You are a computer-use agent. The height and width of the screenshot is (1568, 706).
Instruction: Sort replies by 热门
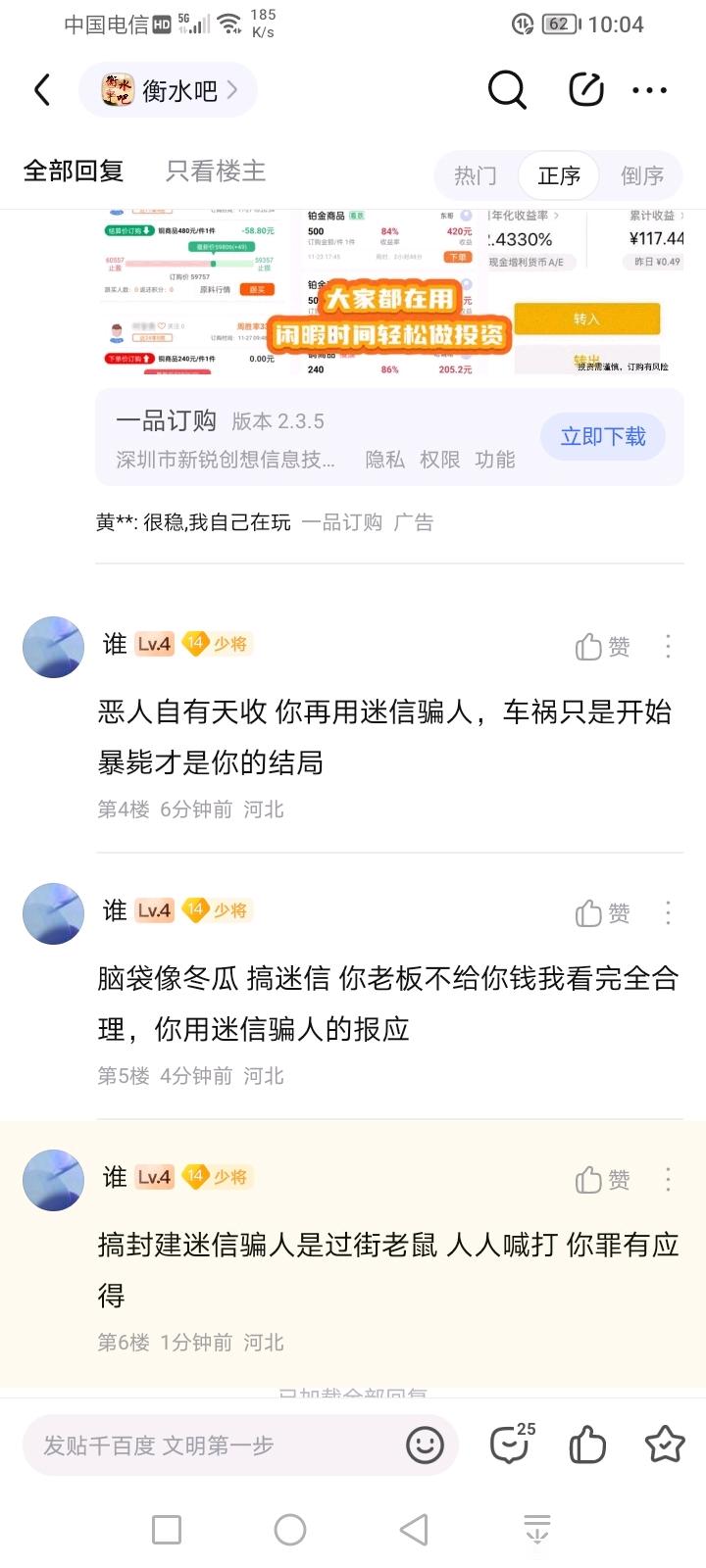pyautogui.click(x=476, y=175)
